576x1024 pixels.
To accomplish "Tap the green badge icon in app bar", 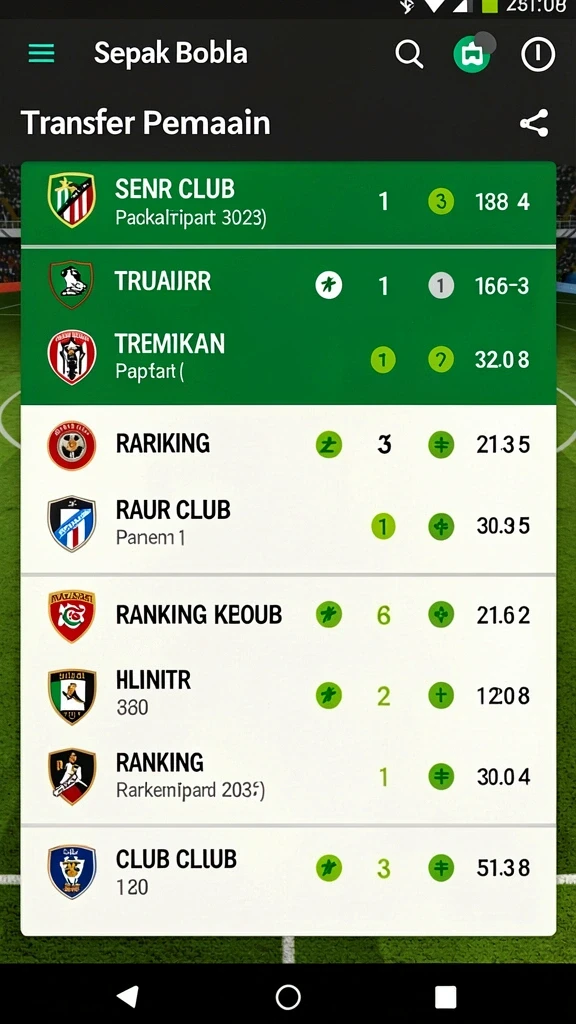I will (x=472, y=54).
